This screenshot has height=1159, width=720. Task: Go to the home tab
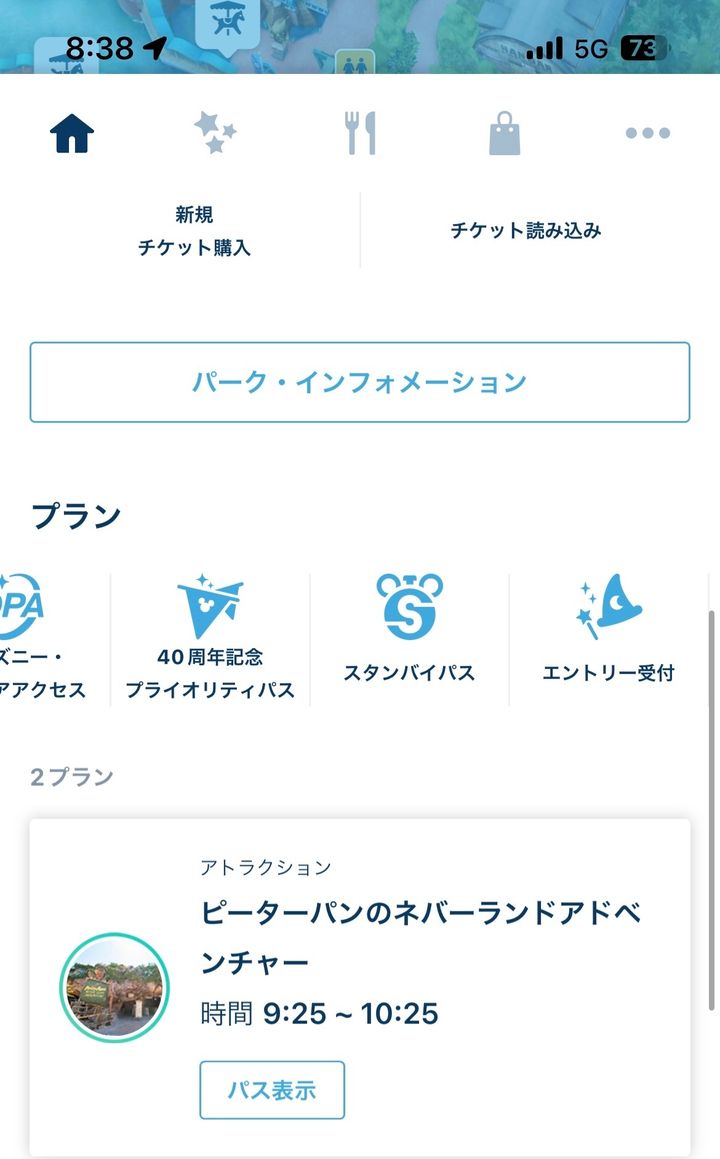click(x=72, y=133)
